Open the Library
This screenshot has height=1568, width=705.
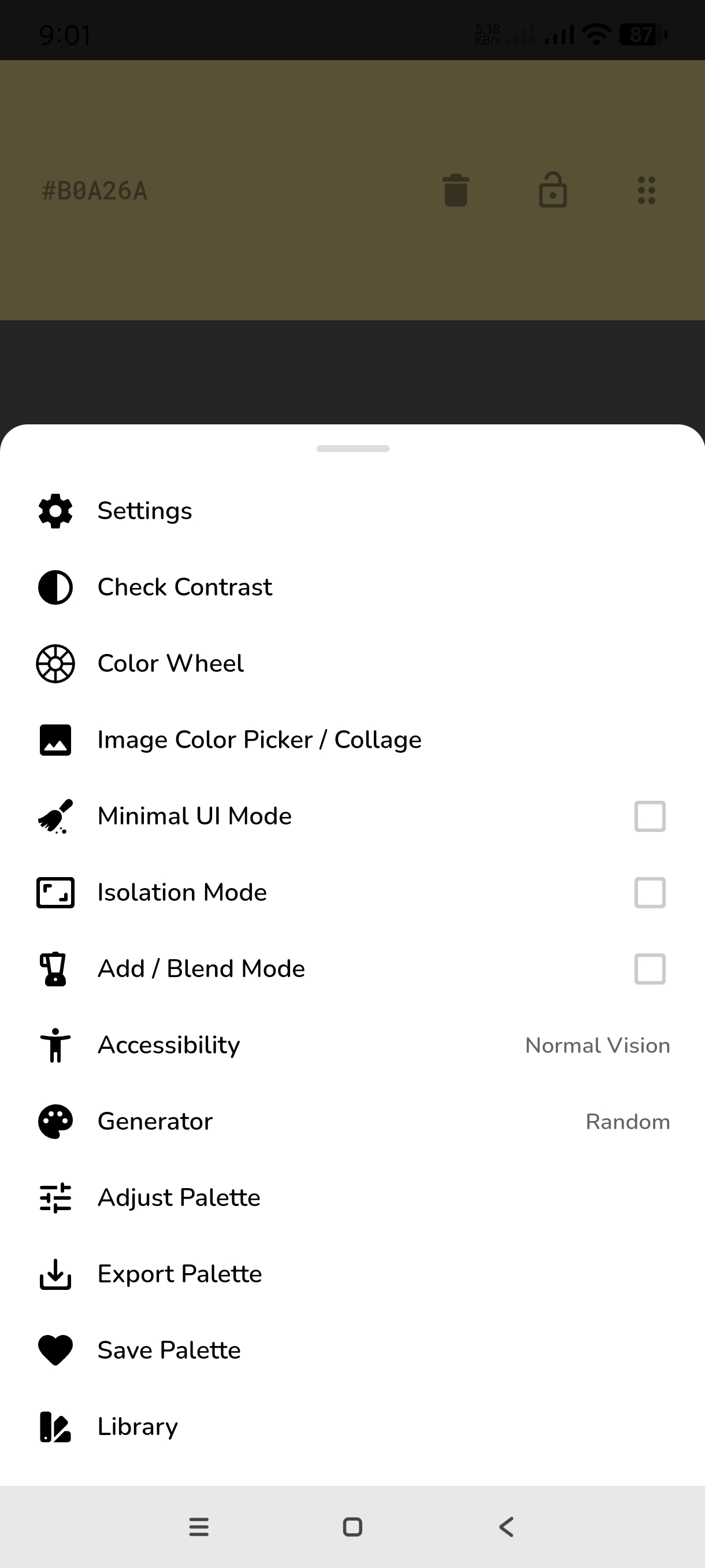click(138, 1427)
